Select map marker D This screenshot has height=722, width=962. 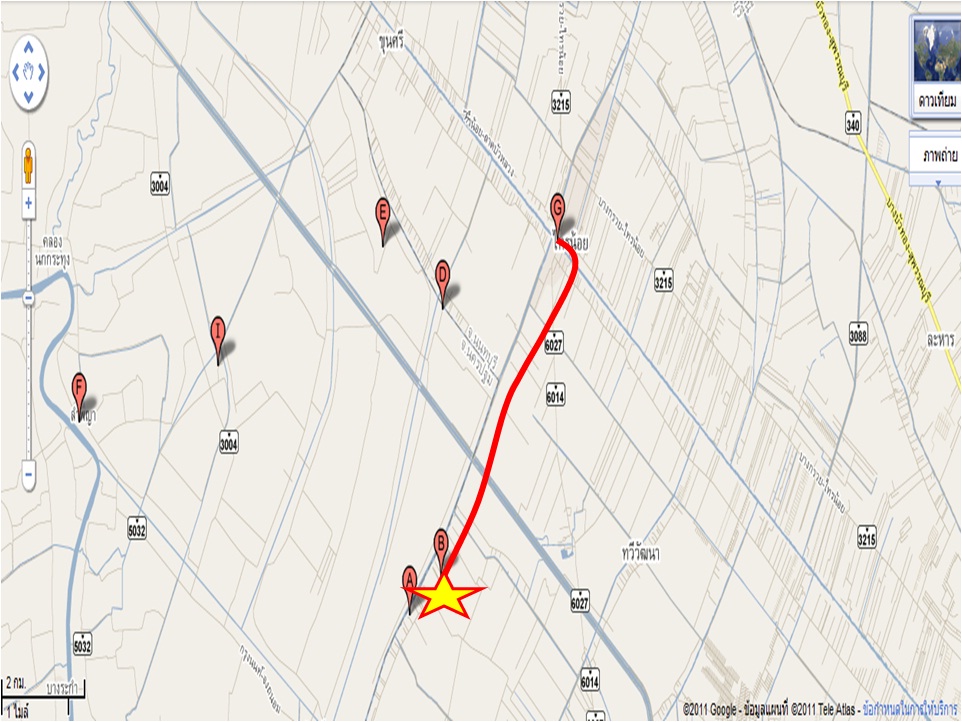point(442,276)
